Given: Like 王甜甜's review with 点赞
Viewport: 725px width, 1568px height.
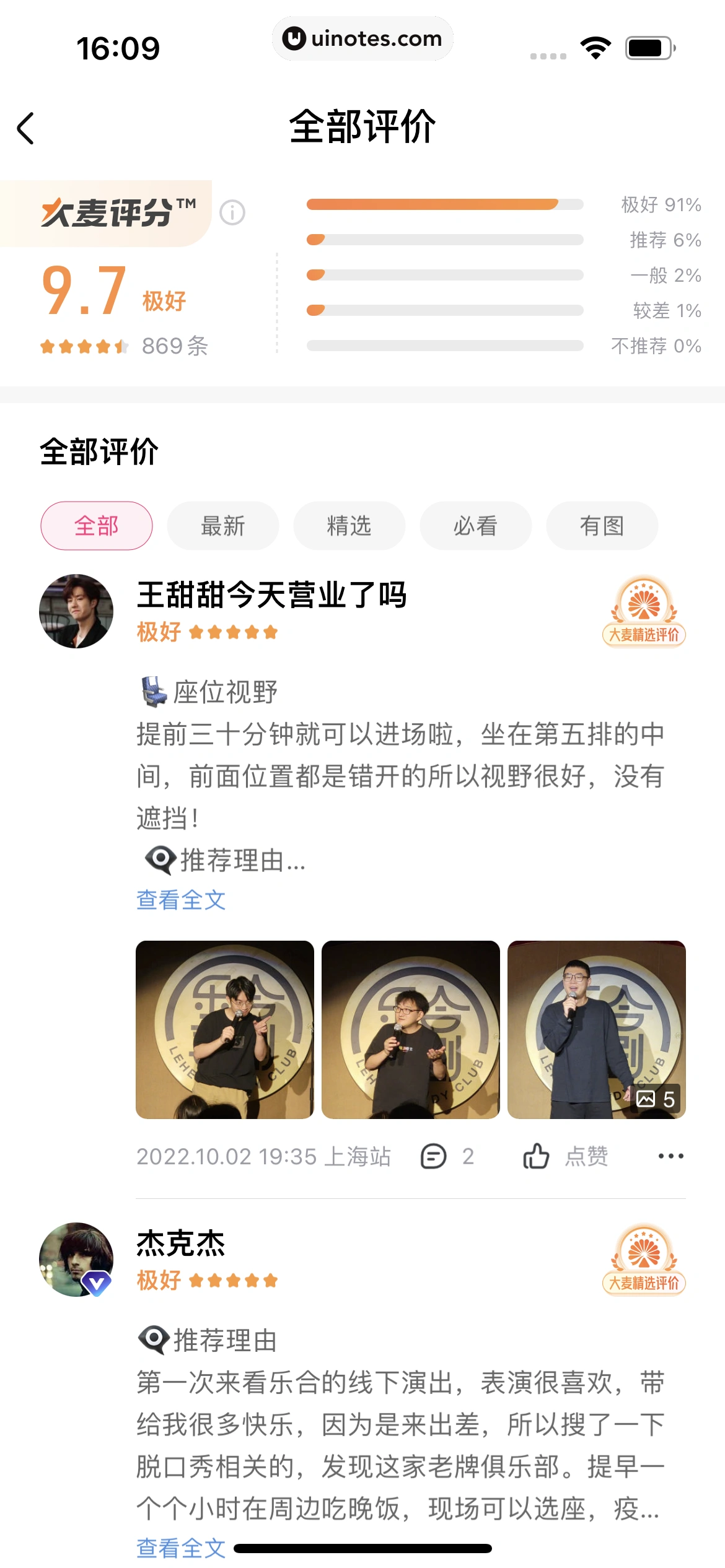Looking at the screenshot, I should click(565, 1156).
